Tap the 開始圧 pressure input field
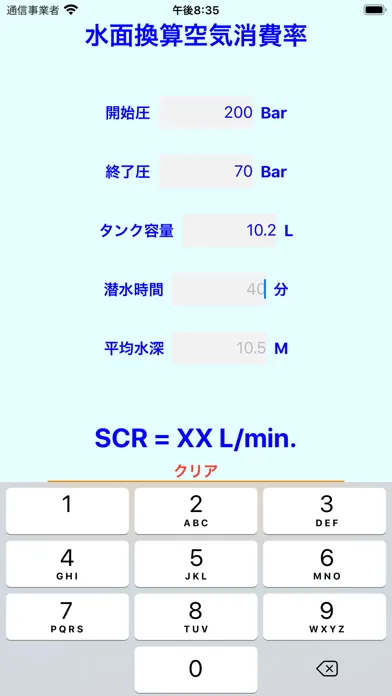The height and width of the screenshot is (696, 392). tap(206, 113)
